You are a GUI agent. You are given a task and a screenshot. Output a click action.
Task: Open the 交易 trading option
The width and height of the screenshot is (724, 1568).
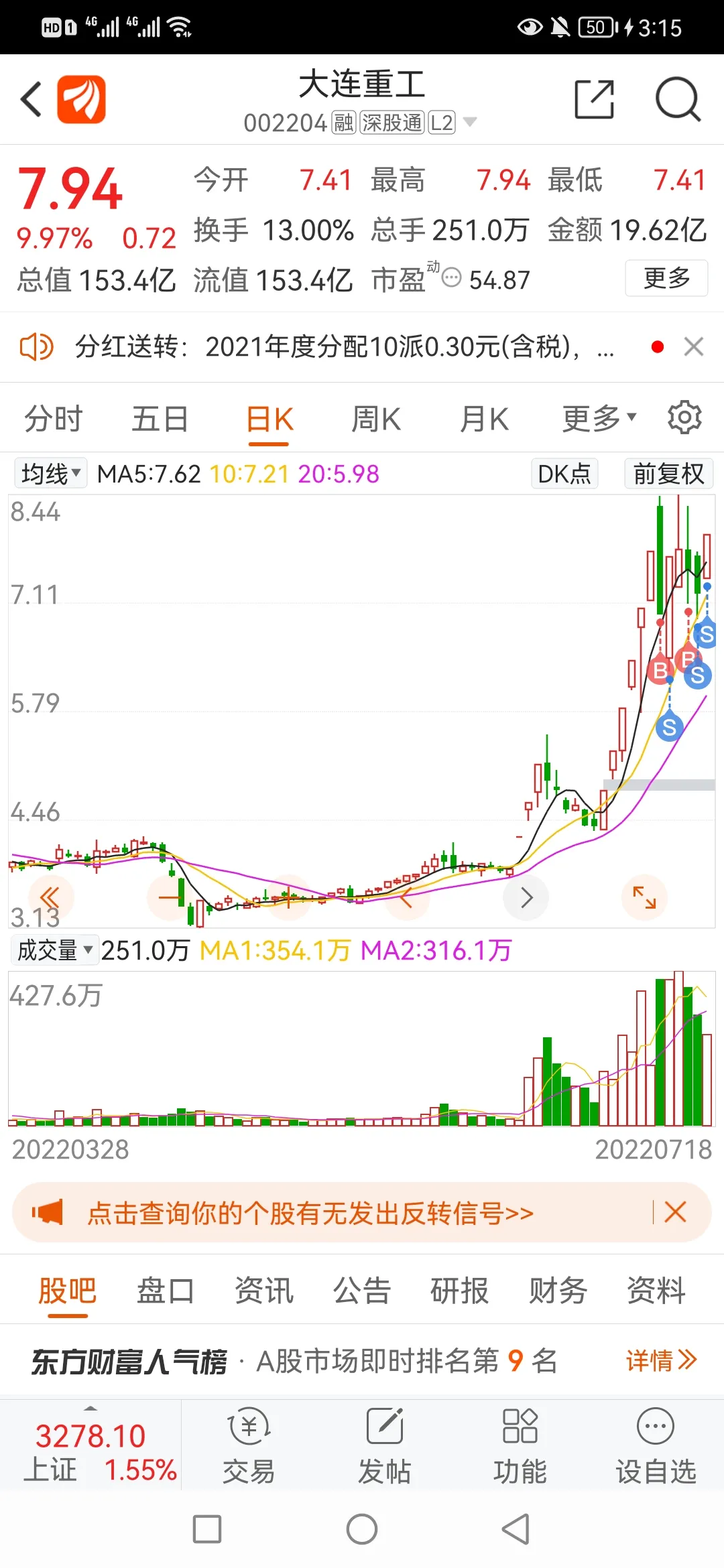249,1446
